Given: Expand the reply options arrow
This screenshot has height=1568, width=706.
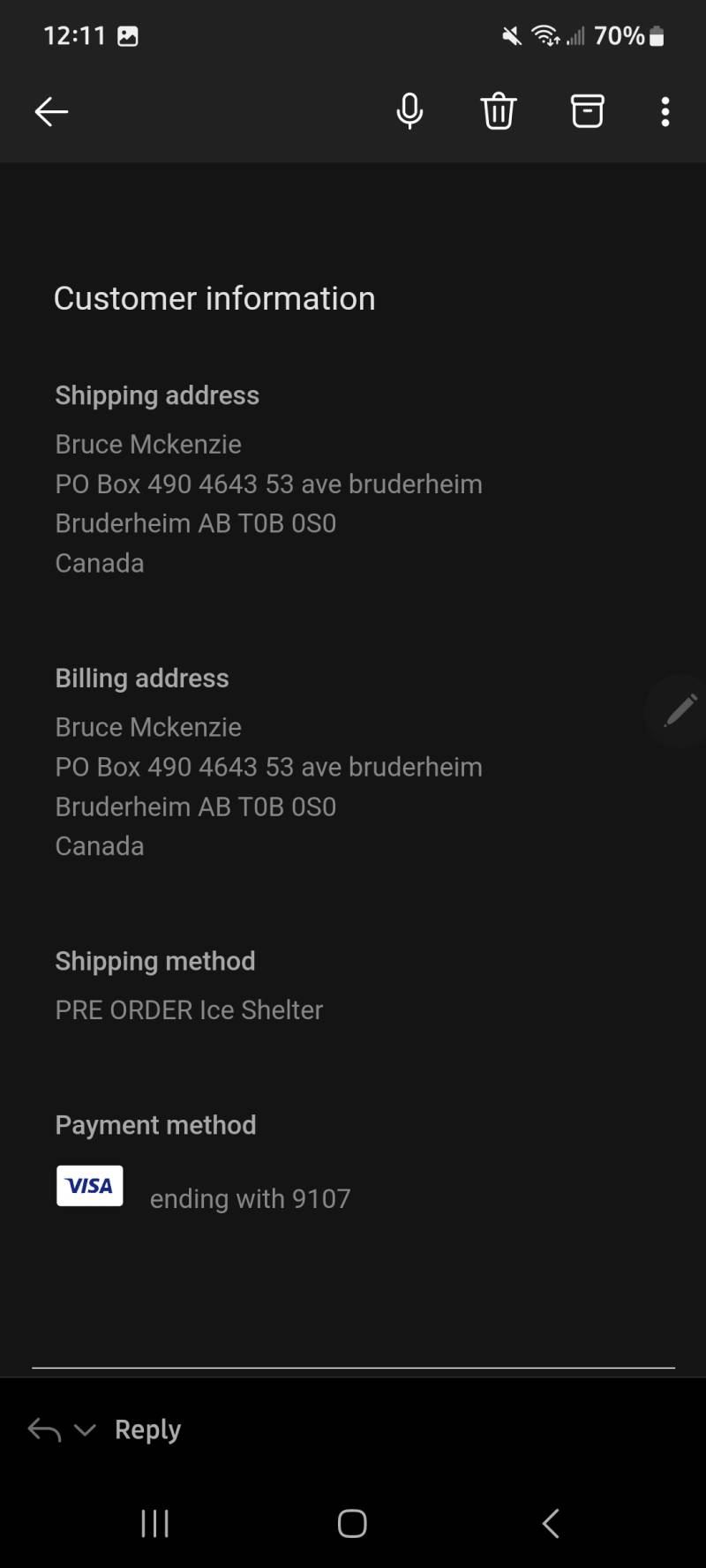Looking at the screenshot, I should click(85, 1430).
